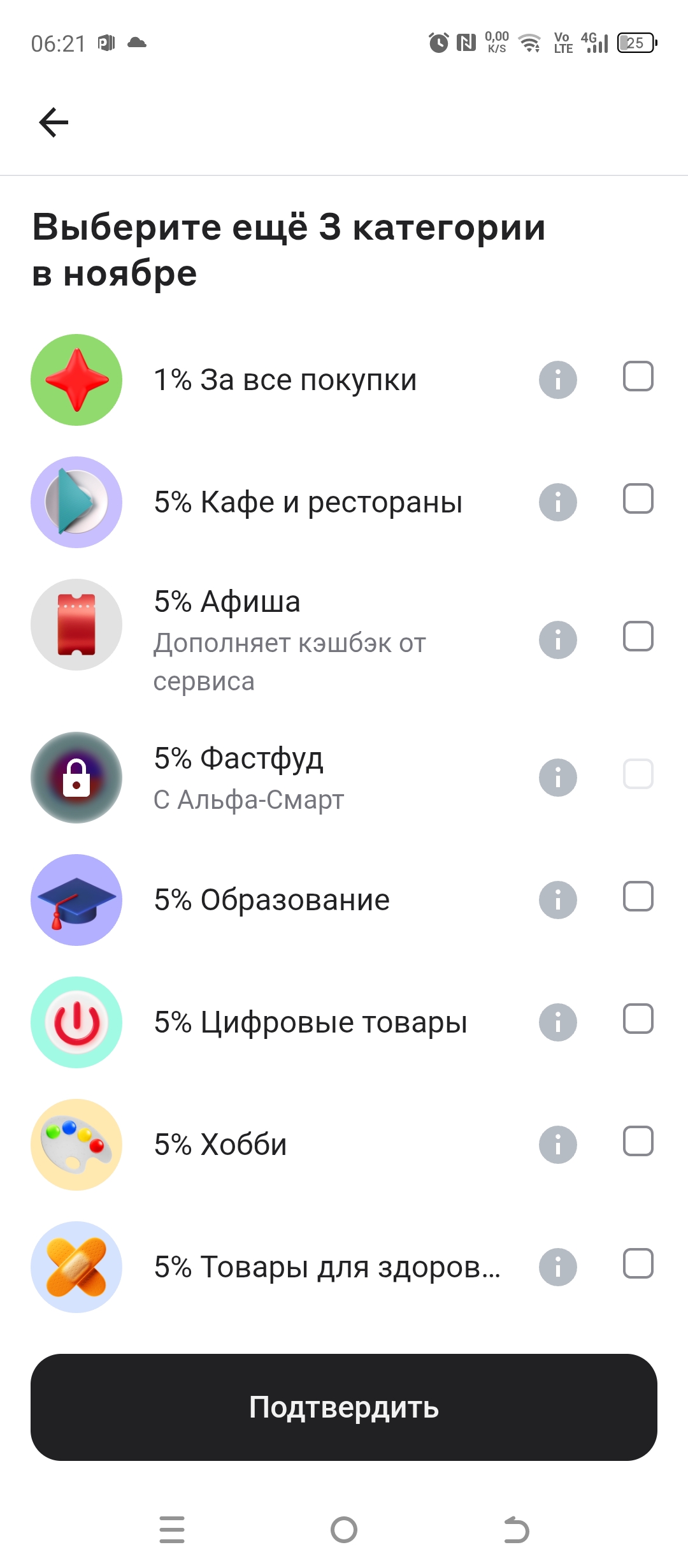The image size is (688, 1568).
Task: Select the 'Кафе и рестораны' category checkbox
Action: point(638,498)
